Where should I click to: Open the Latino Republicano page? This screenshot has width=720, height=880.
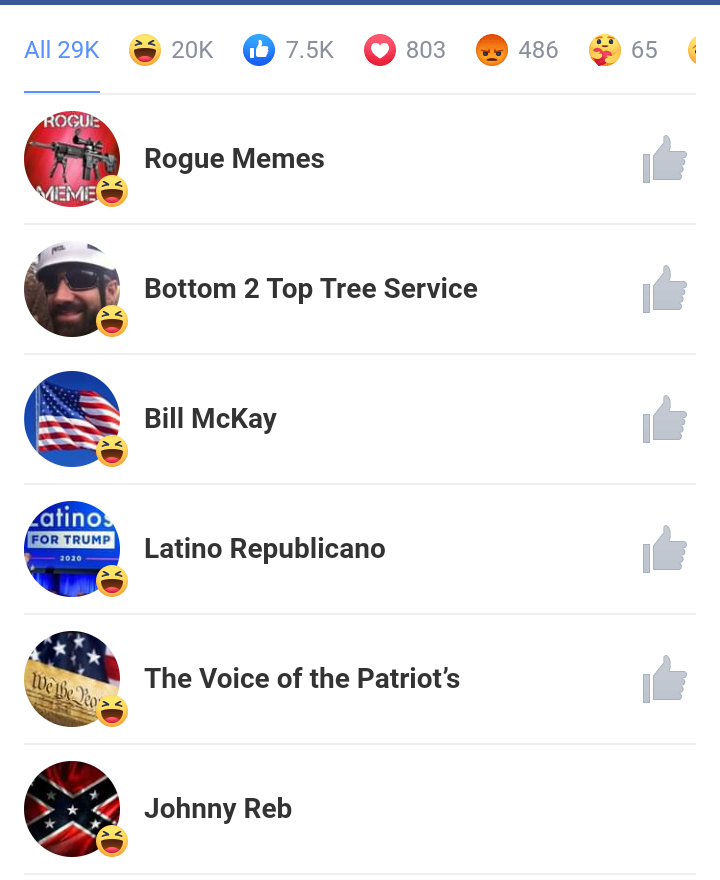(264, 549)
